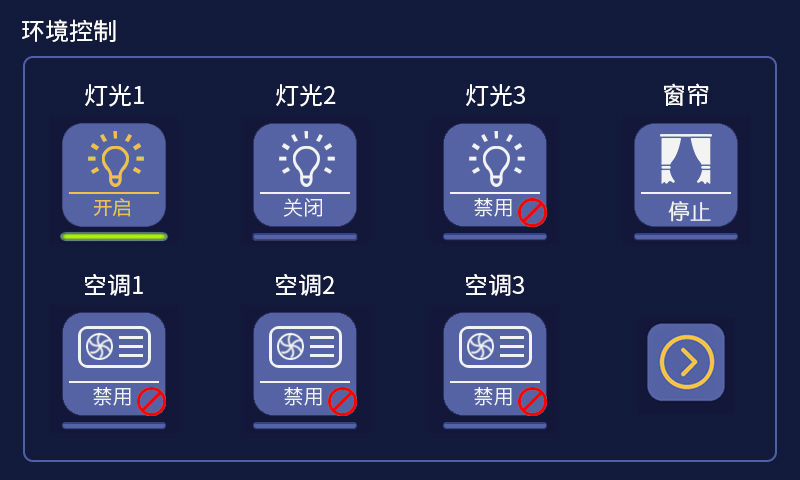
Task: Turn on the 灯光2 light
Action: (x=305, y=175)
